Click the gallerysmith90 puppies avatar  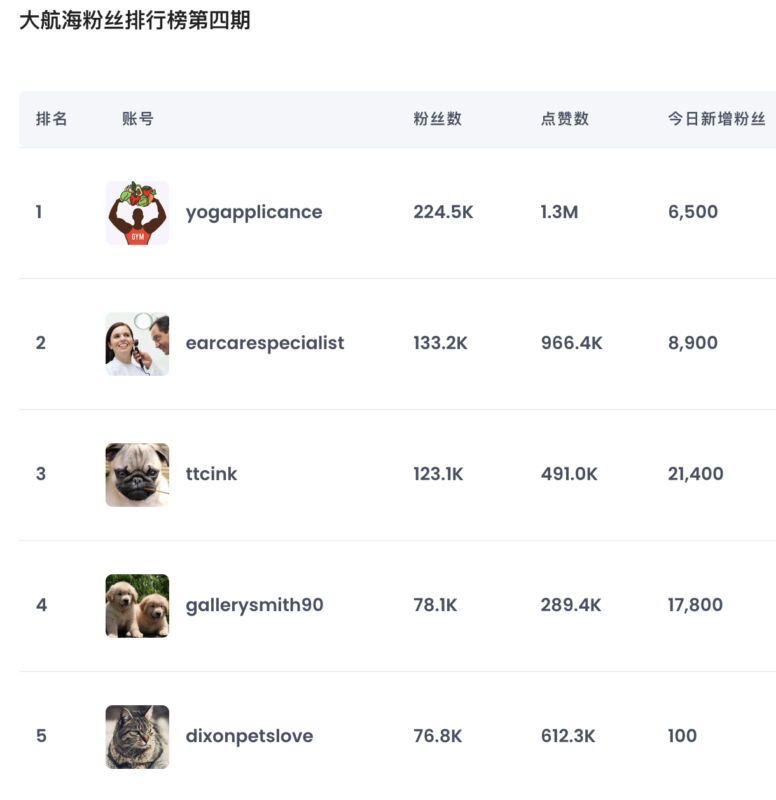(137, 605)
